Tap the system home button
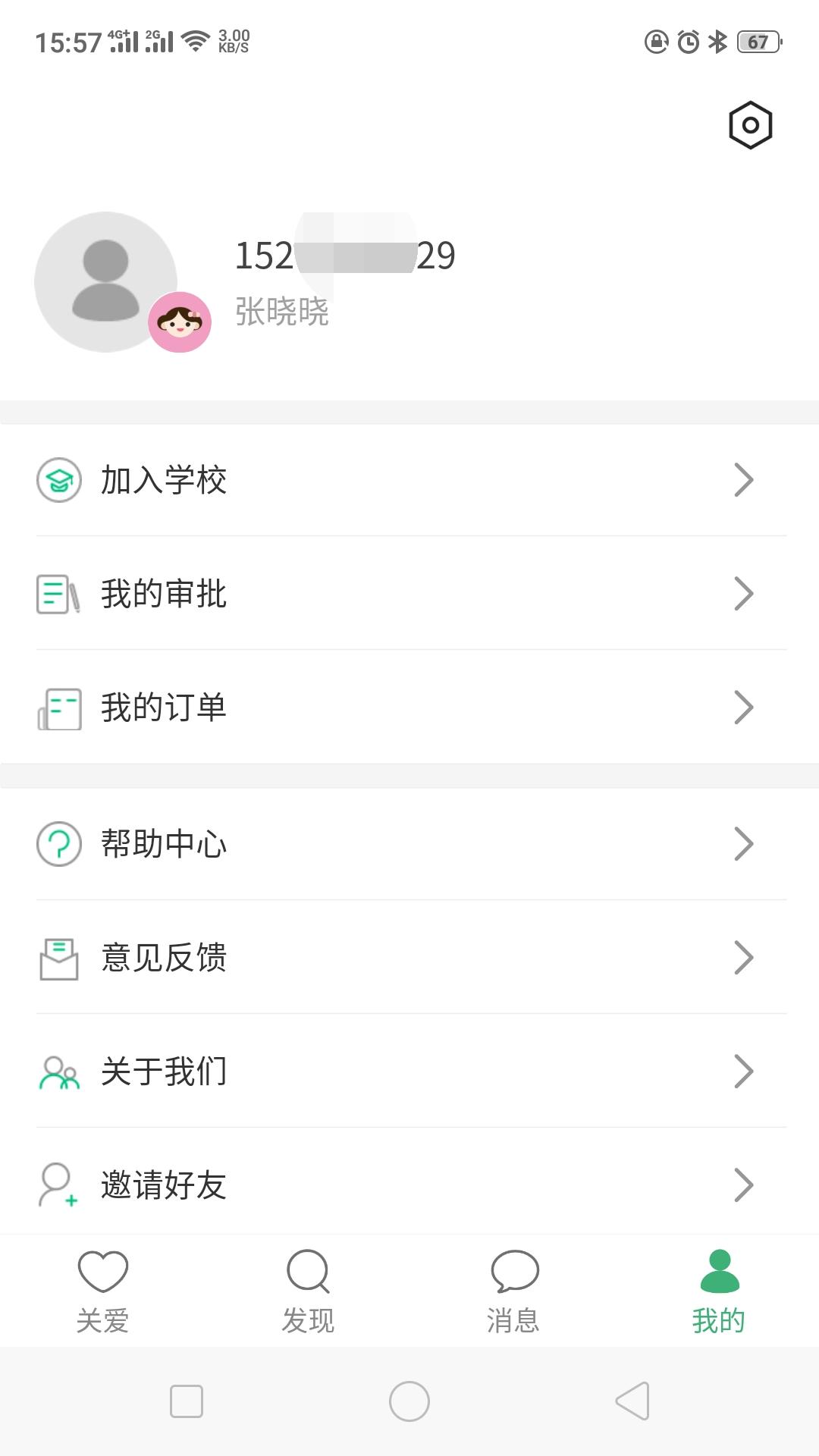 (409, 1401)
